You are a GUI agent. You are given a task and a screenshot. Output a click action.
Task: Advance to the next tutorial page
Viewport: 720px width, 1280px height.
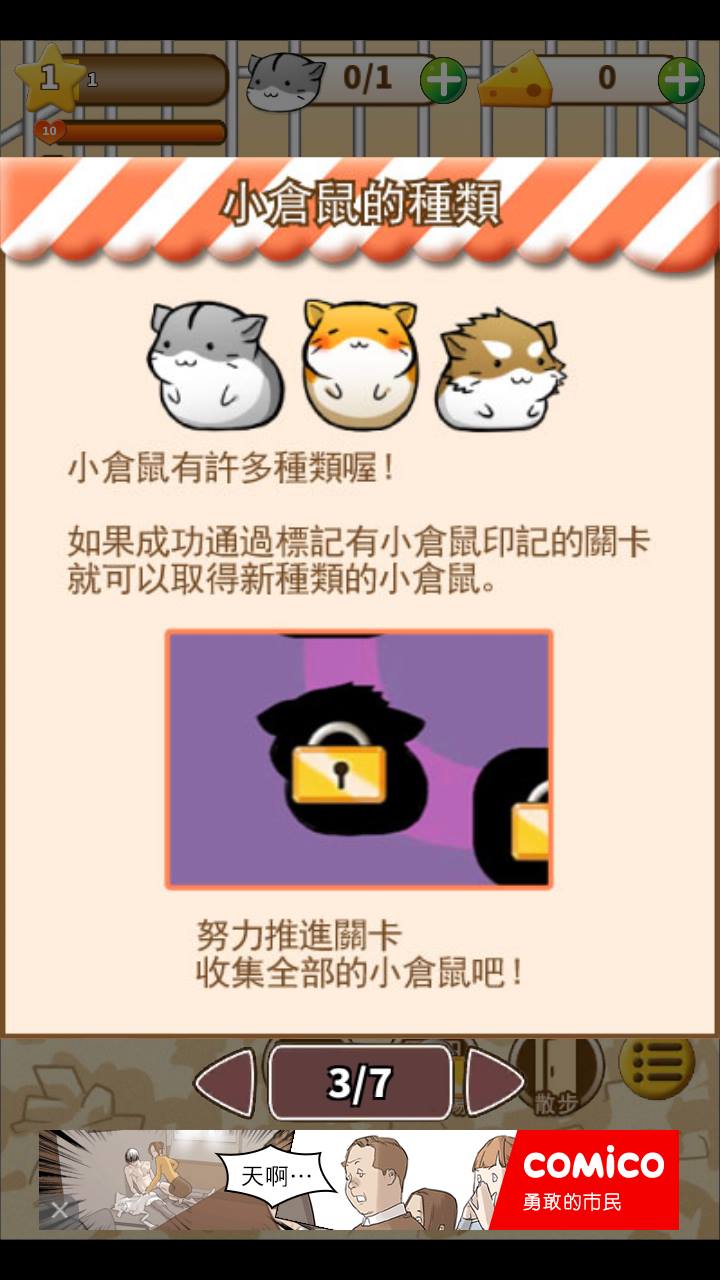[495, 1082]
